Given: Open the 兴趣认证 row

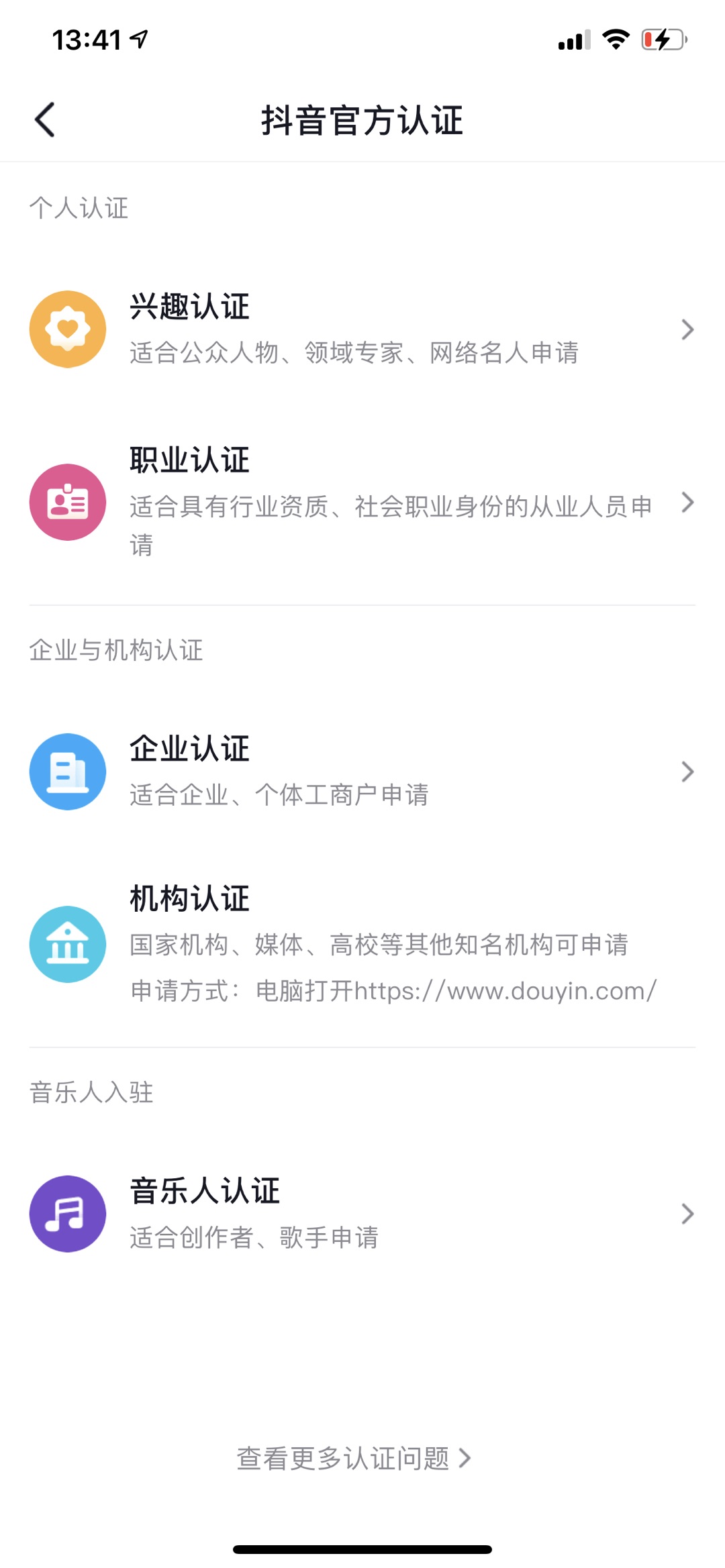Looking at the screenshot, I should pos(362,329).
